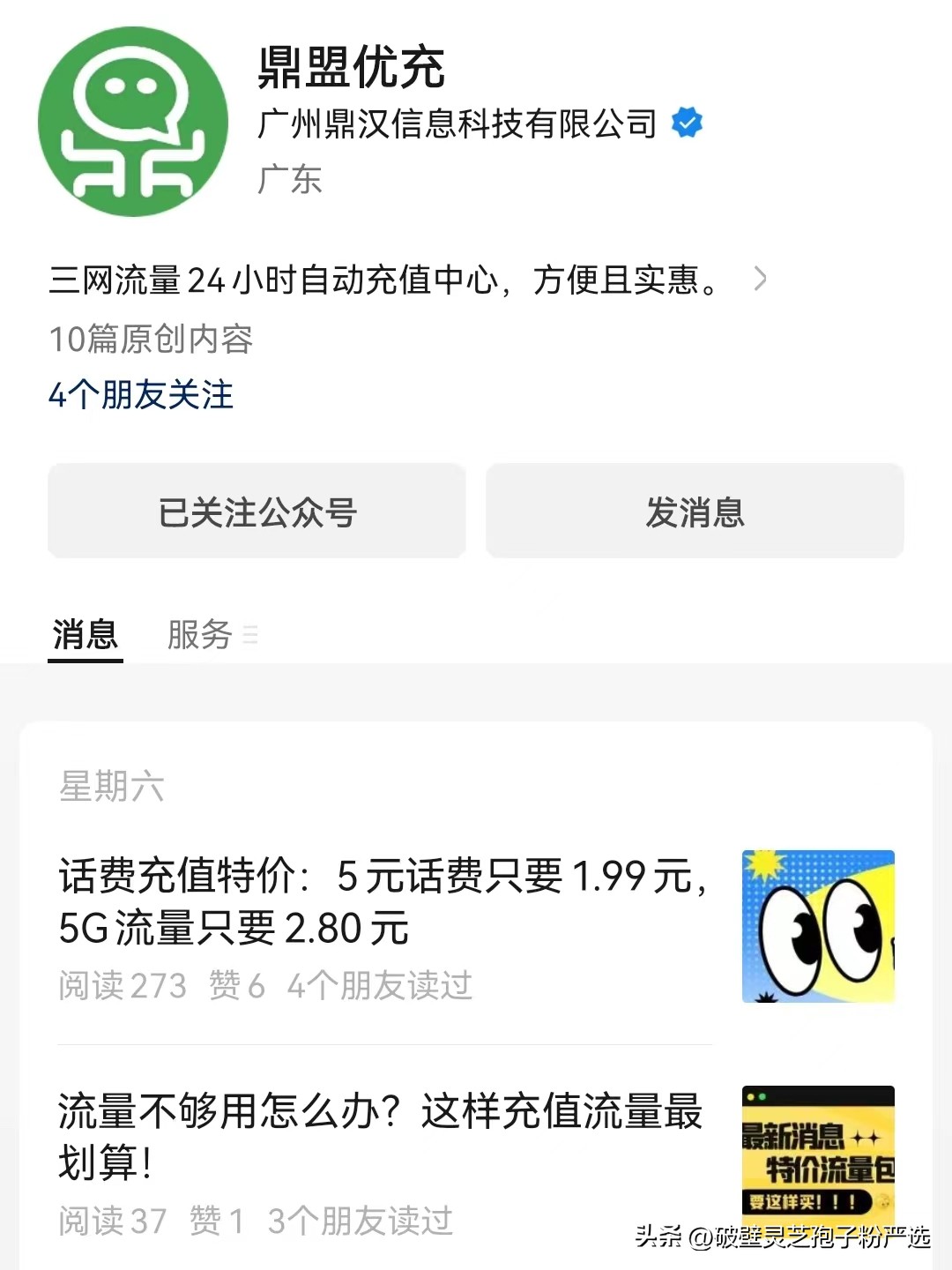Switch to the 消息 tab
952x1270 pixels.
(85, 633)
